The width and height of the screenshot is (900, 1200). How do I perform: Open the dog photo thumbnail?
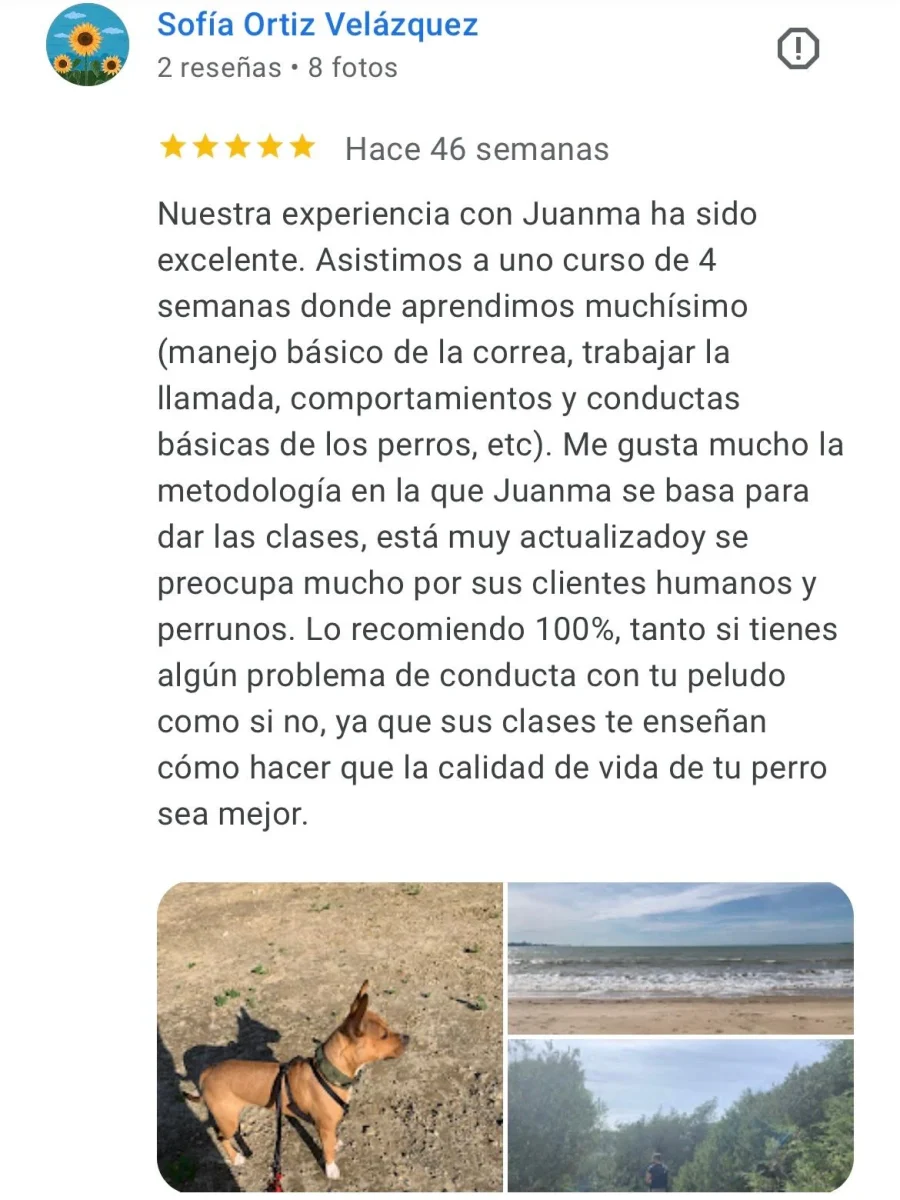(x=330, y=1037)
